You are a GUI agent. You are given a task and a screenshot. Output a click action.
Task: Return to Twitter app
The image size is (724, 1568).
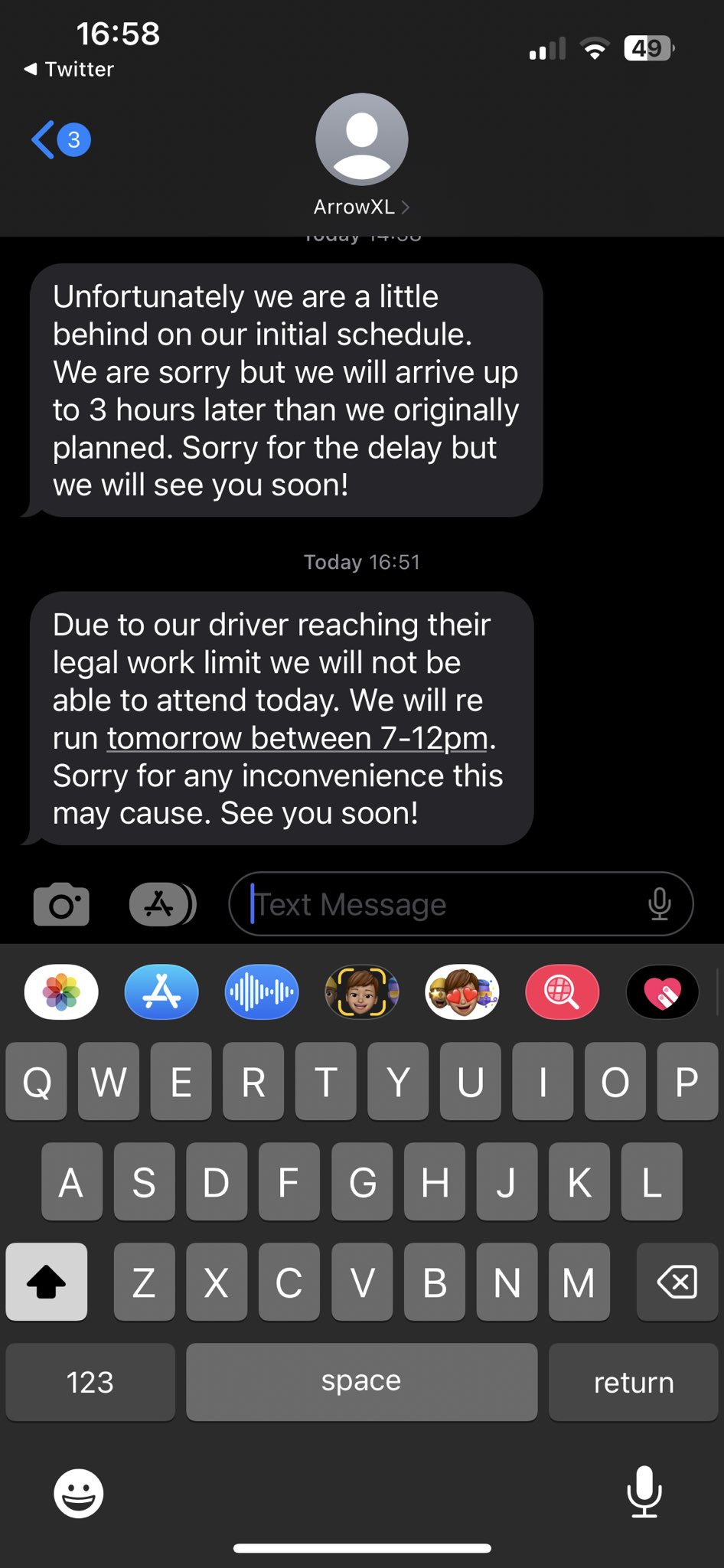(69, 70)
